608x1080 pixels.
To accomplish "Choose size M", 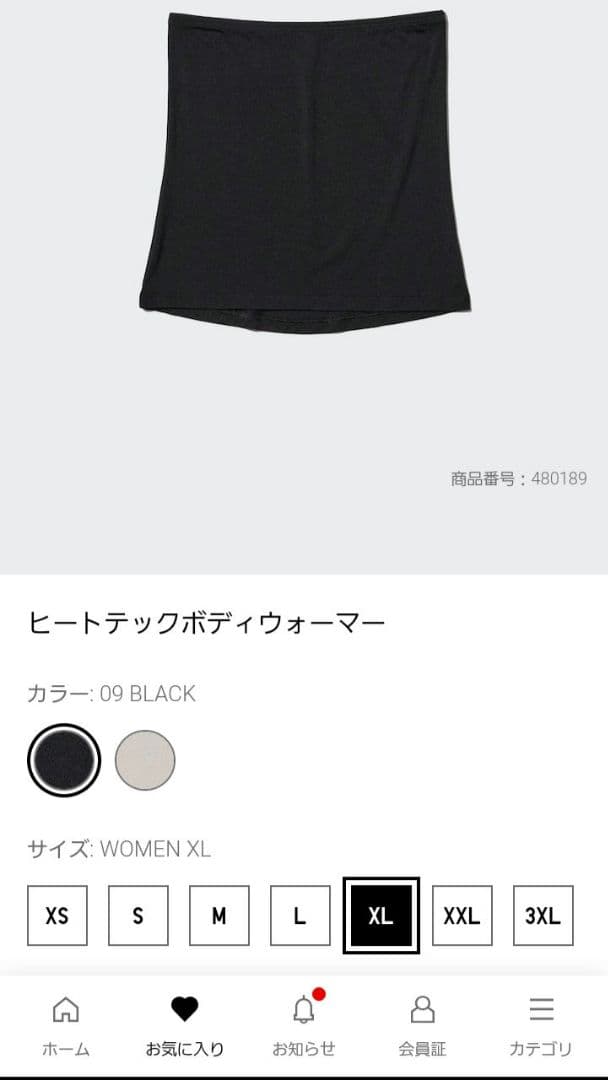I will [220, 915].
